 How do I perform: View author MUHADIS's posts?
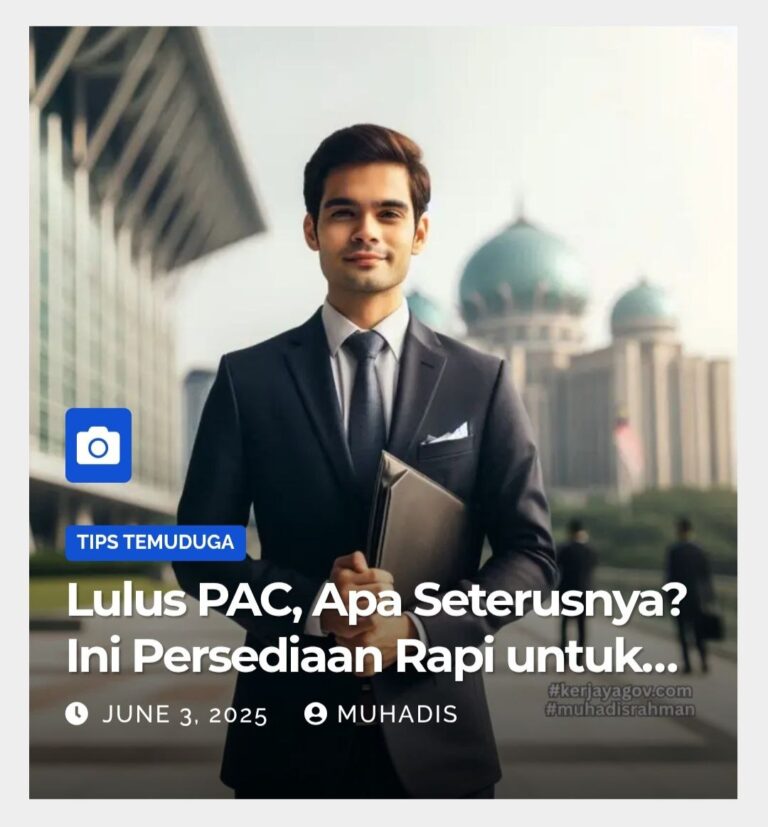coord(396,714)
